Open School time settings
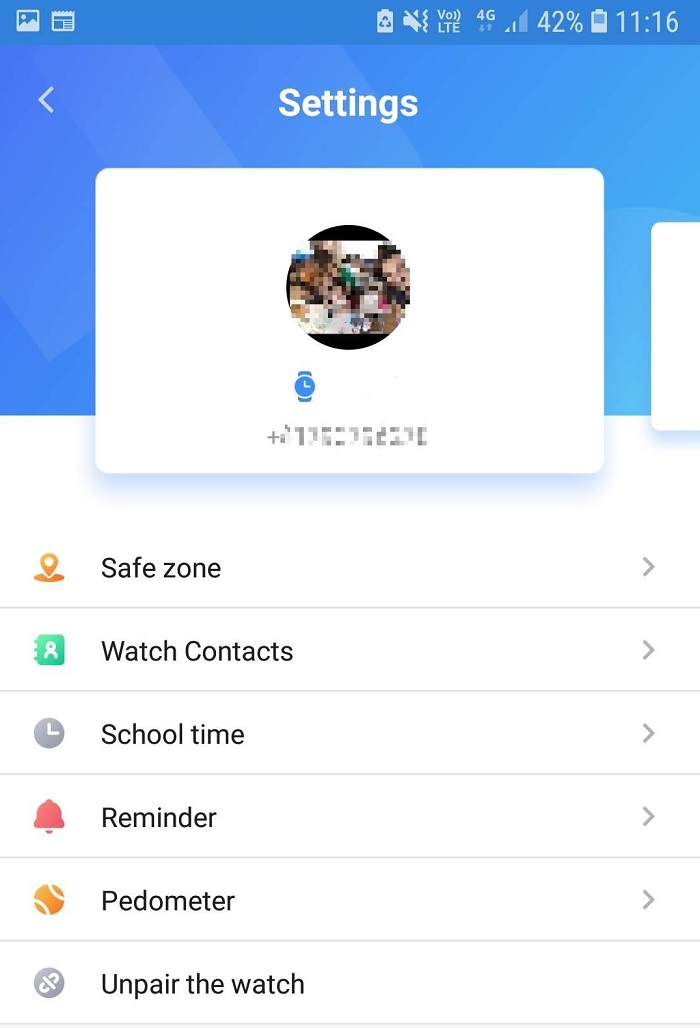 tap(349, 734)
